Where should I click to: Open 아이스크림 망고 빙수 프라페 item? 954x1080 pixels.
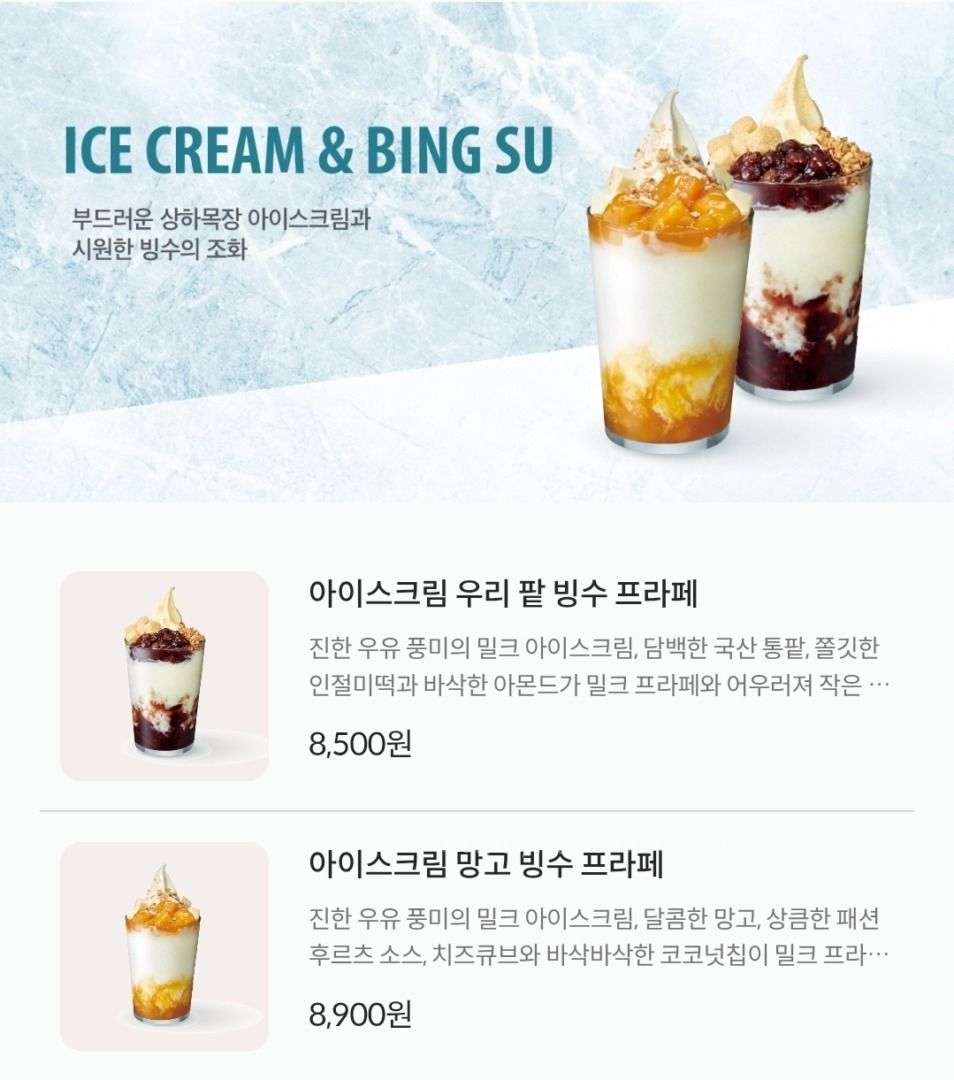pos(477,946)
